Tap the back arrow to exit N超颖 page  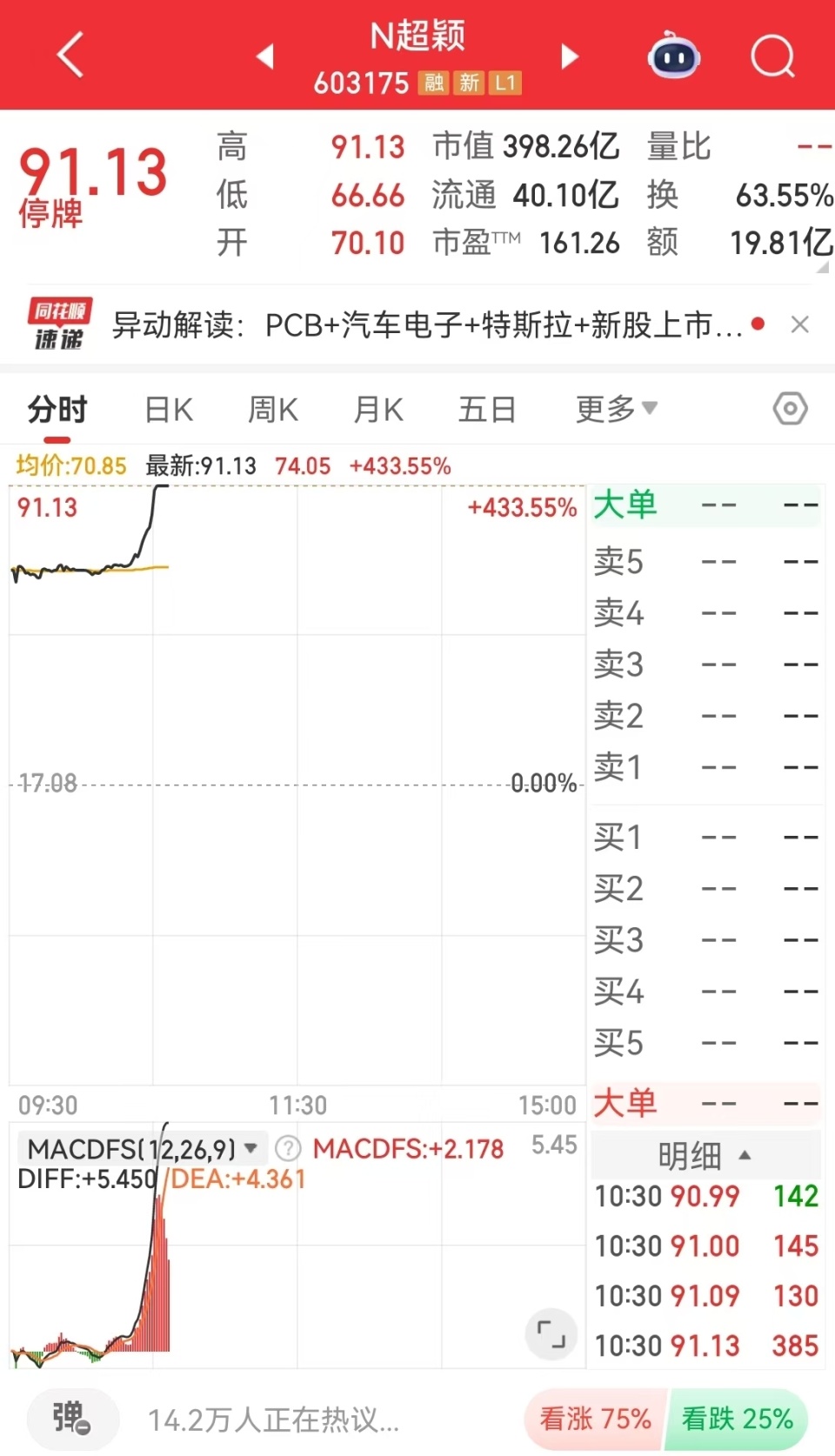pyautogui.click(x=71, y=54)
